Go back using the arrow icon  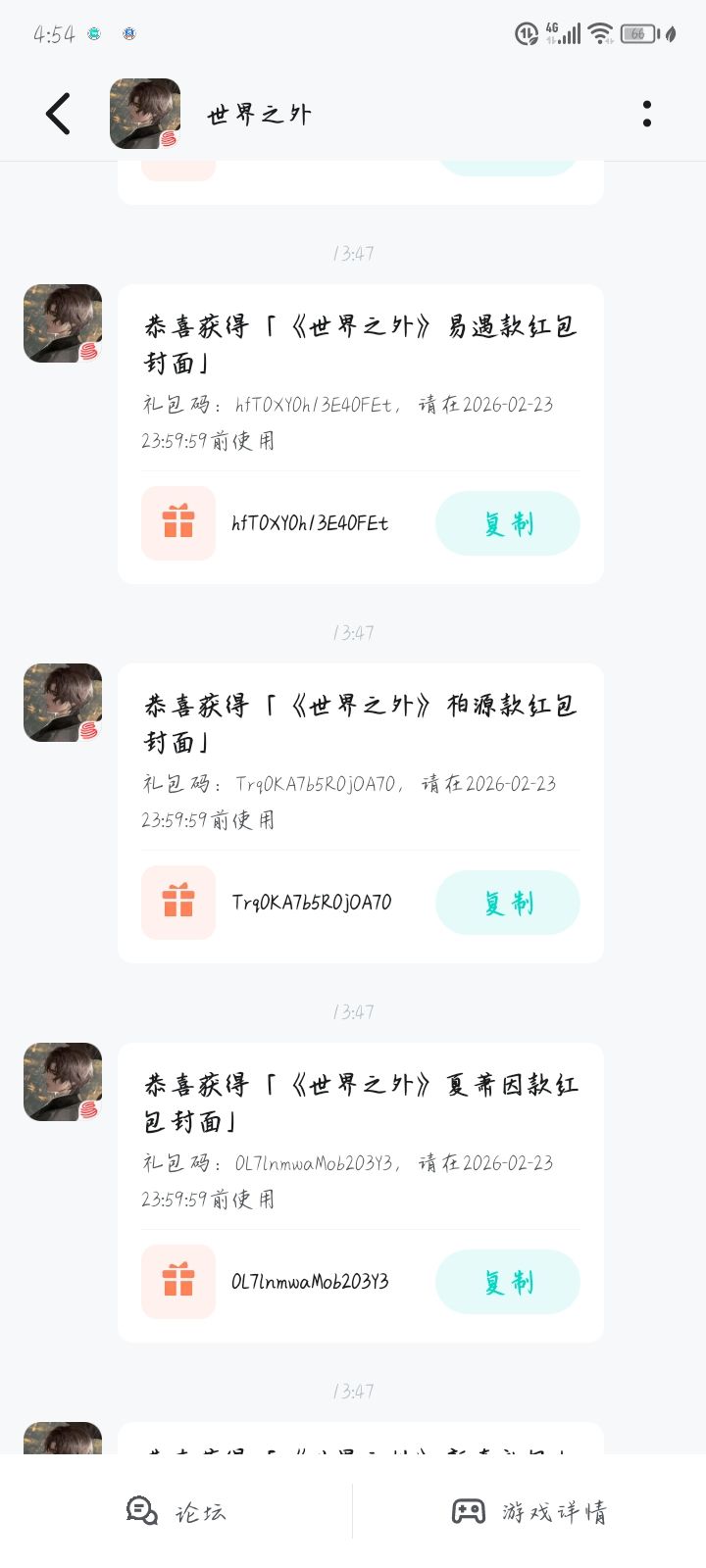click(59, 114)
